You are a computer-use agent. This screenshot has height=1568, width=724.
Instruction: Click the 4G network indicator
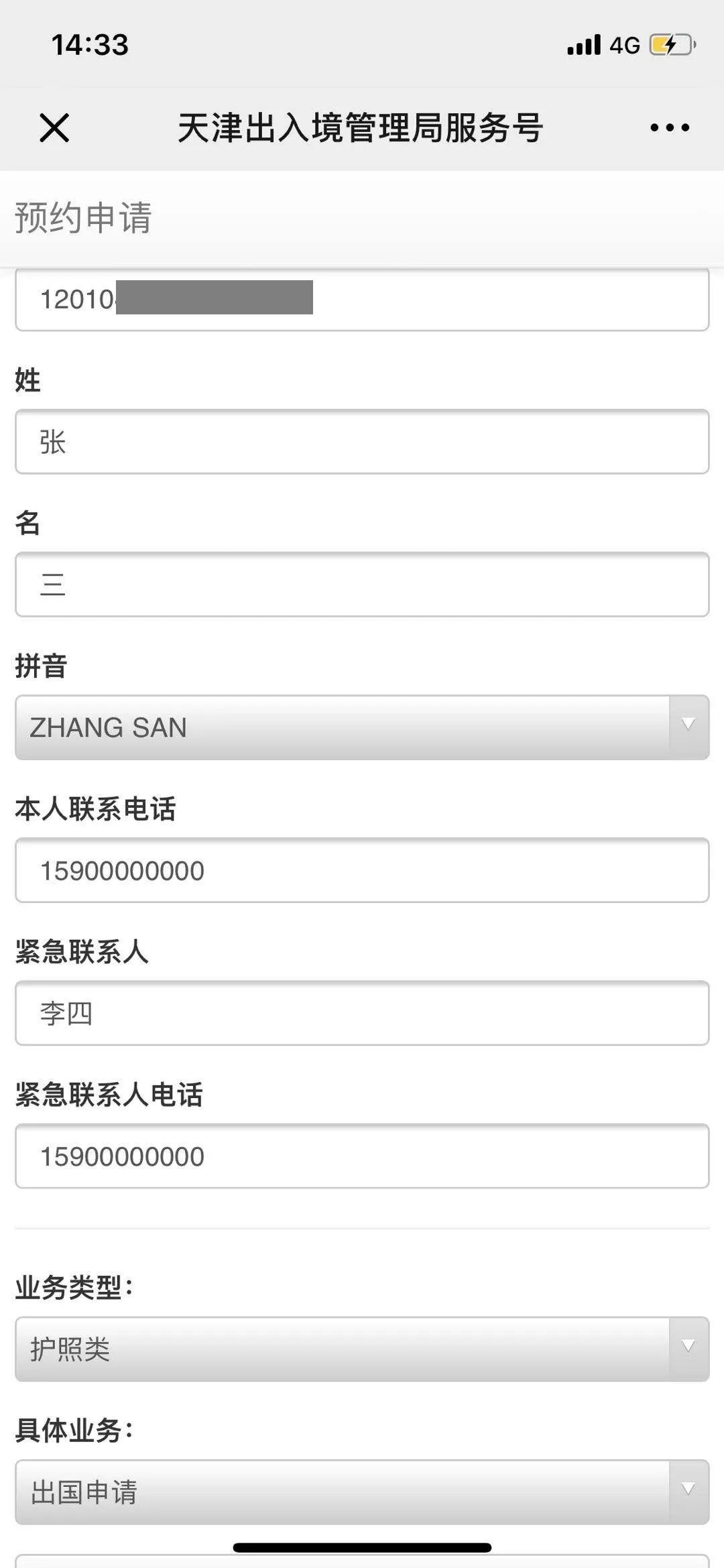click(x=623, y=46)
